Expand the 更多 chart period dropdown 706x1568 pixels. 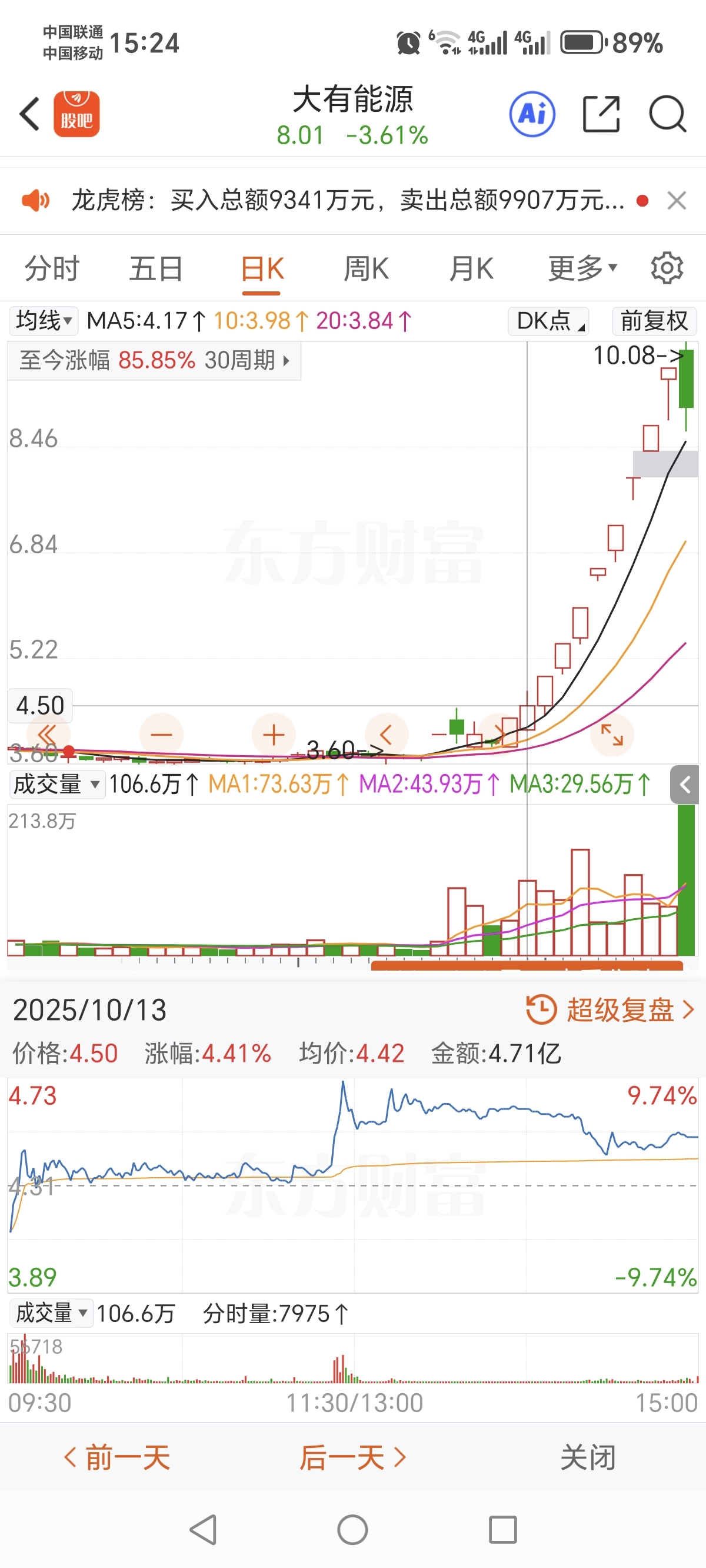[x=582, y=268]
